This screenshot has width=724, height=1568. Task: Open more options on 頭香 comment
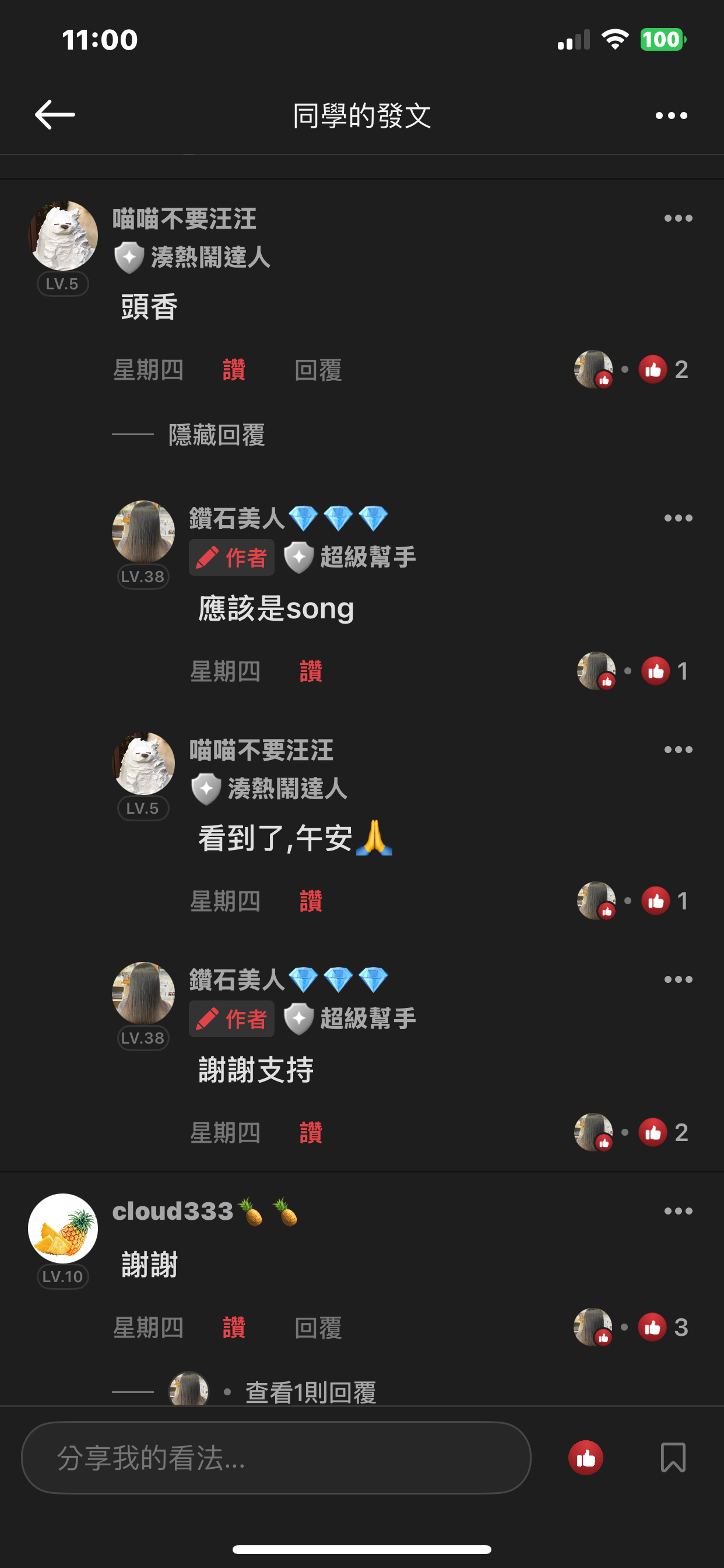click(x=678, y=218)
